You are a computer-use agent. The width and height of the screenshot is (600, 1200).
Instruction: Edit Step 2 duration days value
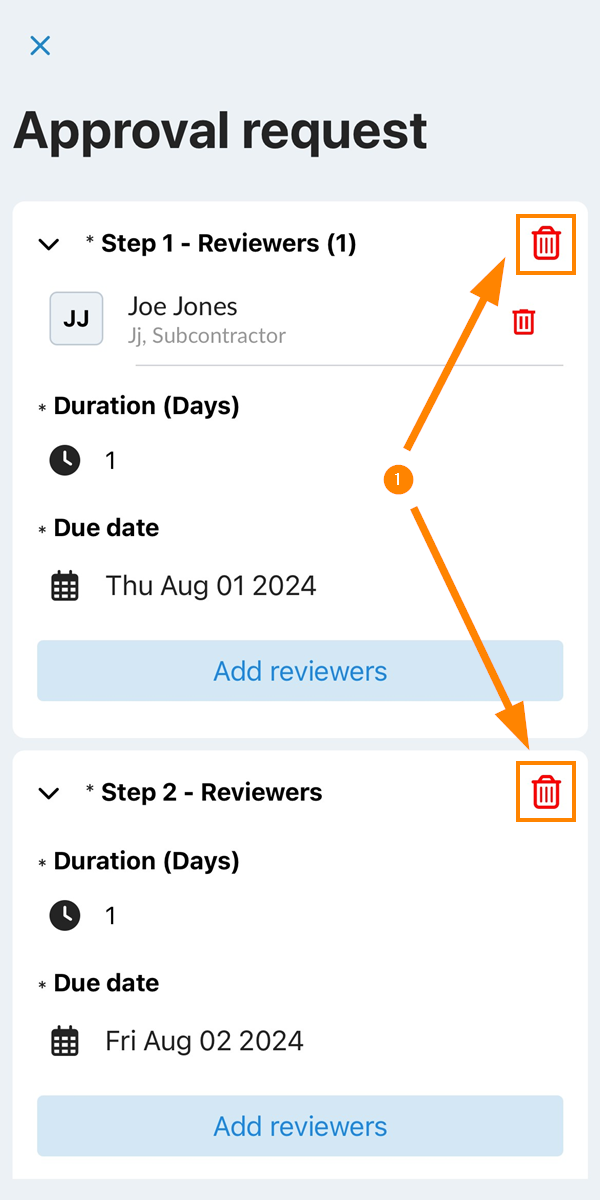(x=111, y=915)
